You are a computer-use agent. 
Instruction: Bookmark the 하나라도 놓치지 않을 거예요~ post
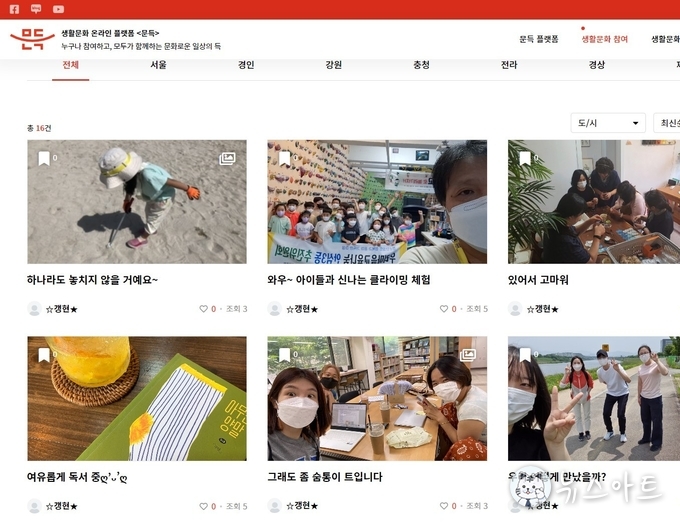point(44,158)
